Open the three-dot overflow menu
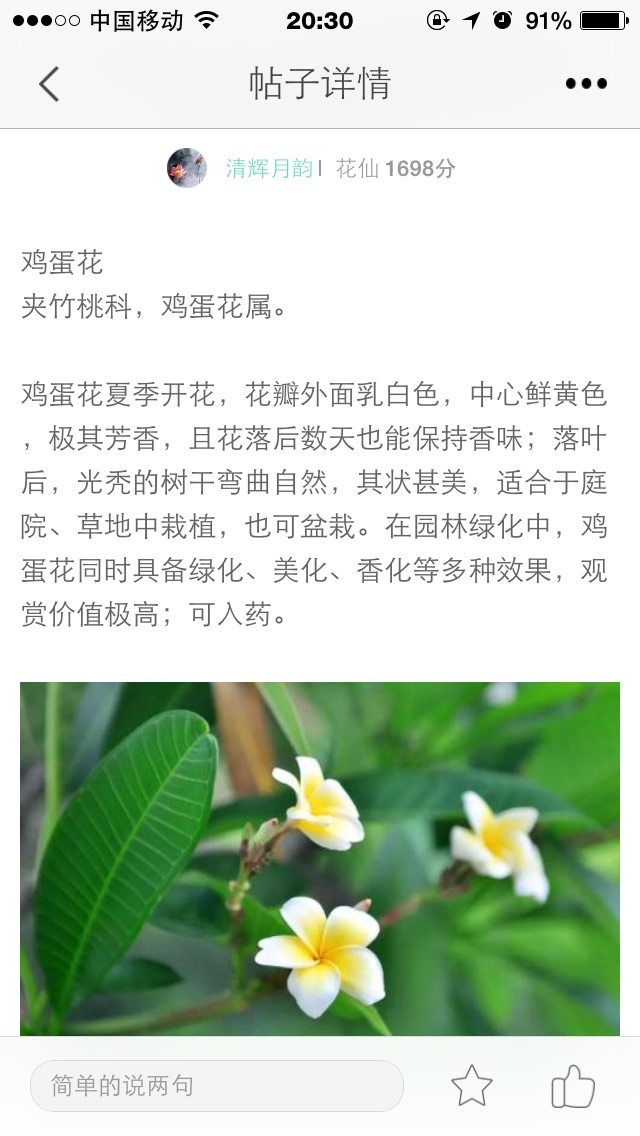This screenshot has width=640, height=1136. click(585, 84)
